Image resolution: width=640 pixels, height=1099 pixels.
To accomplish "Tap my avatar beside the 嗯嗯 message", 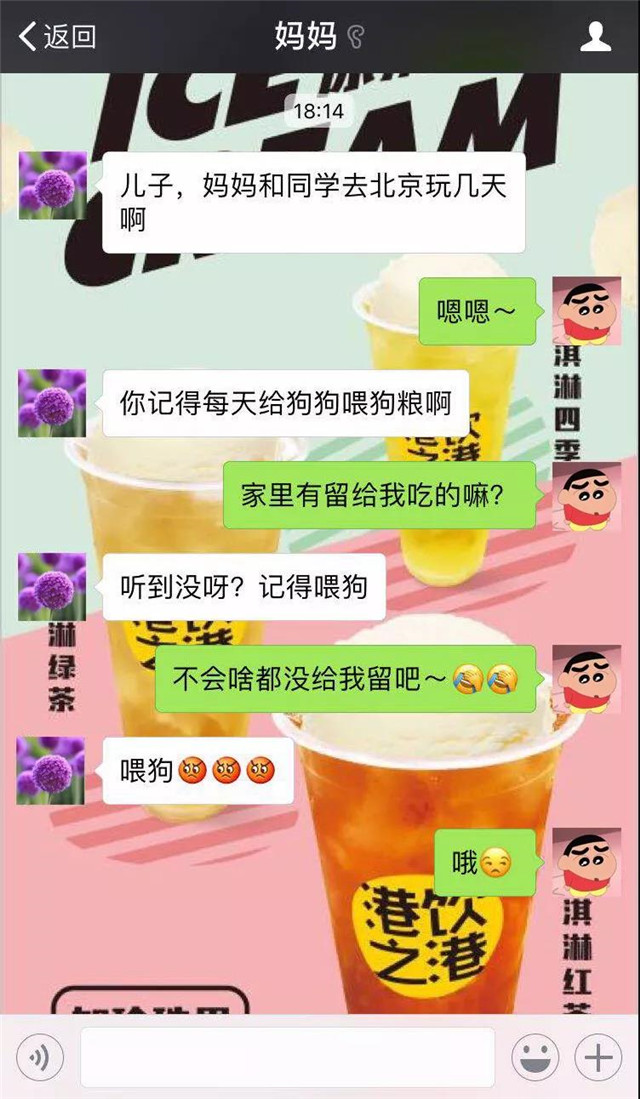I will (586, 312).
